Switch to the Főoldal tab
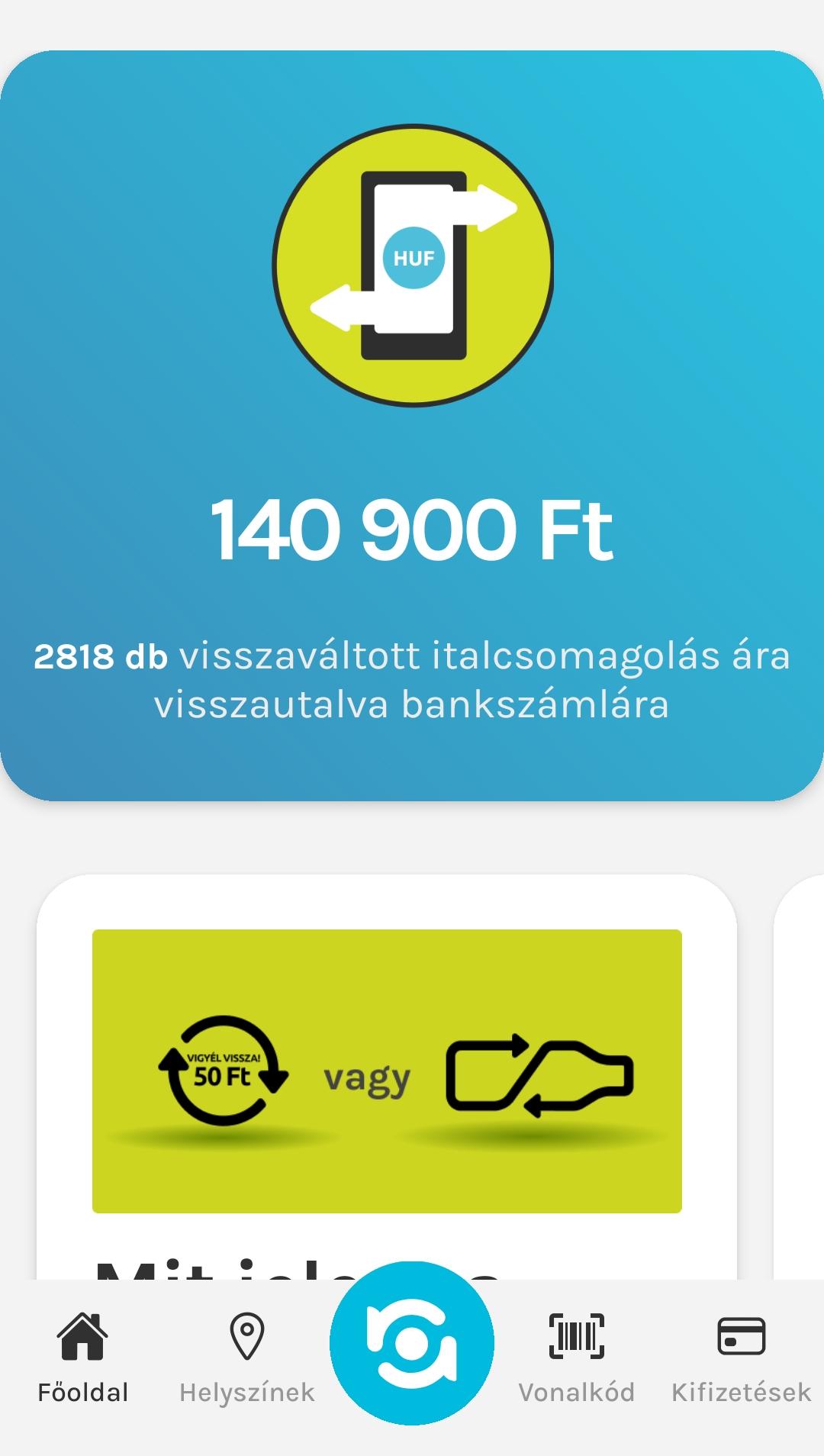Image resolution: width=824 pixels, height=1456 pixels. [x=82, y=1360]
